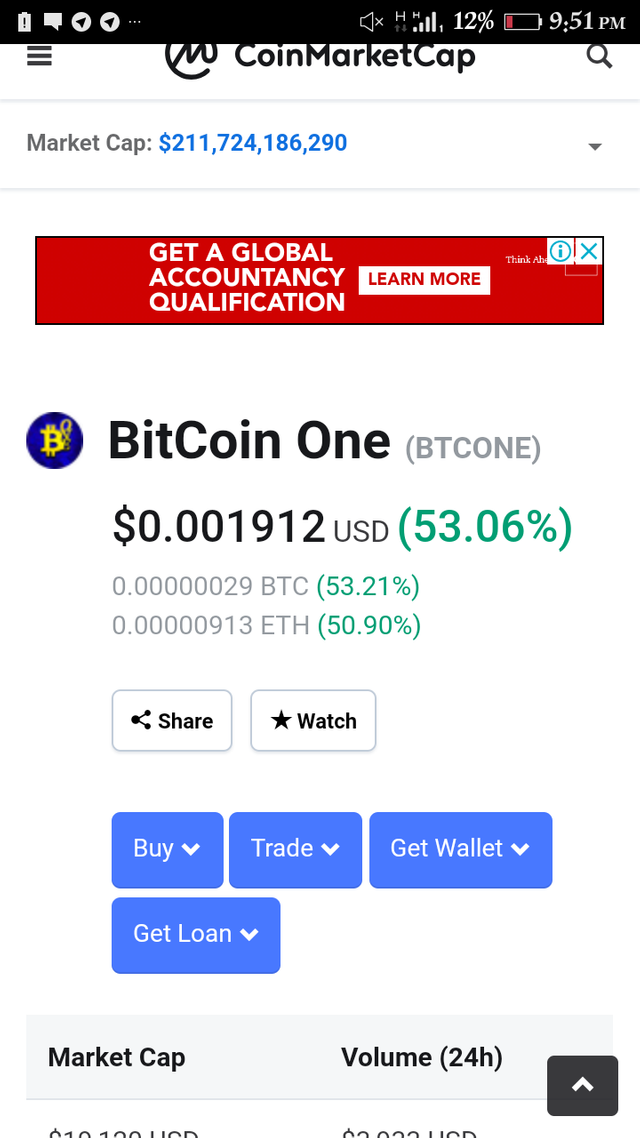Expand the Market Cap stats dropdown

595,146
